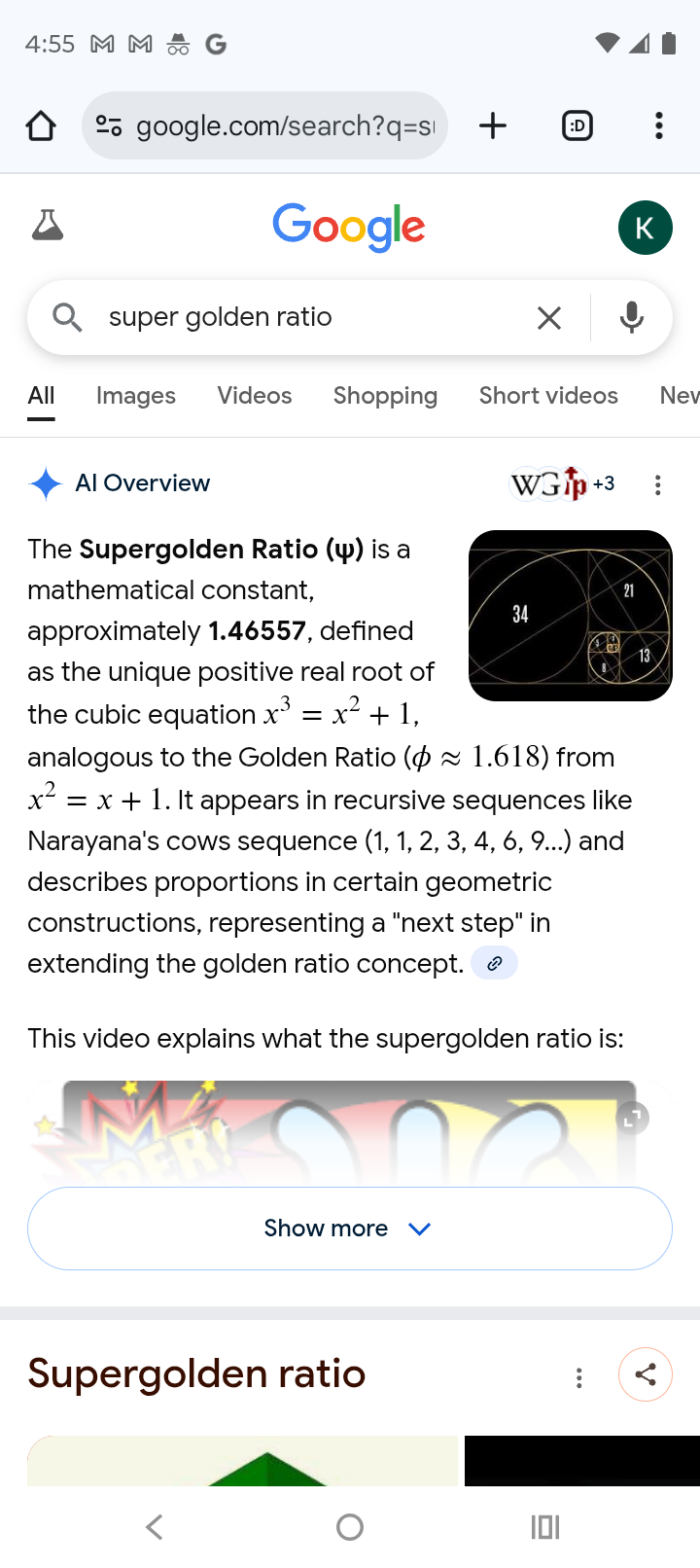Image resolution: width=700 pixels, height=1568 pixels.
Task: Open AI Overview more options menu
Action: (658, 484)
